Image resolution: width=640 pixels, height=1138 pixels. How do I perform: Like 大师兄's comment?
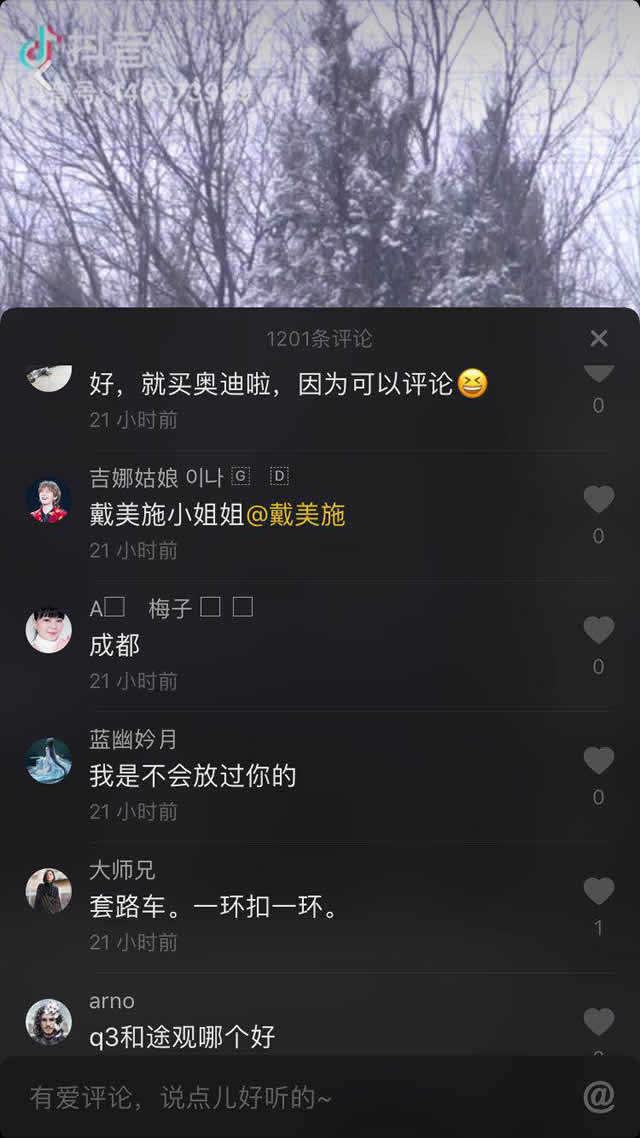click(598, 891)
